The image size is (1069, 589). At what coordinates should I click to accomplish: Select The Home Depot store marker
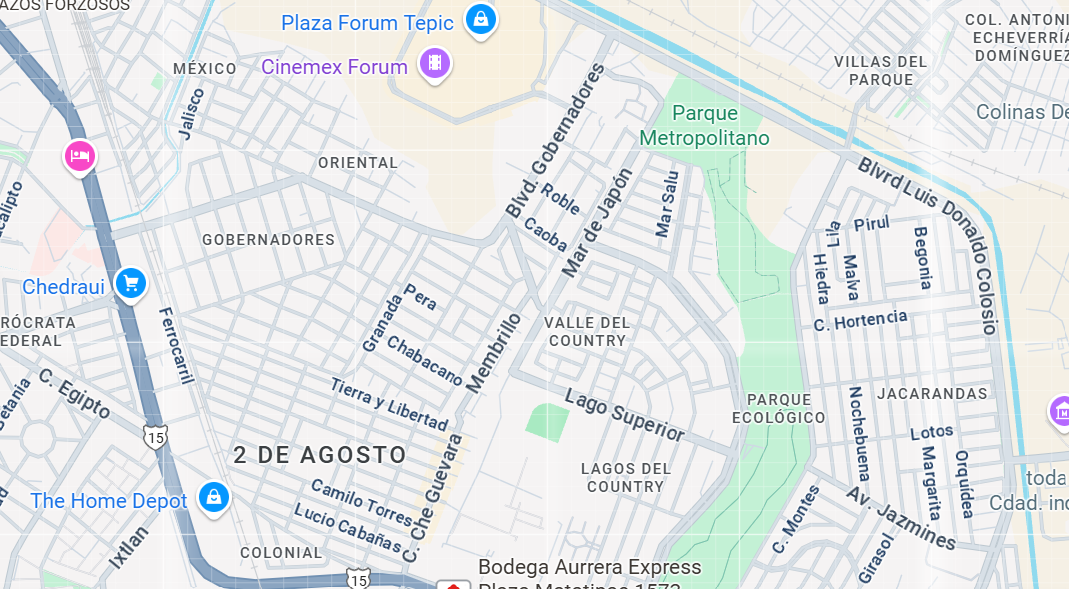coord(213,498)
